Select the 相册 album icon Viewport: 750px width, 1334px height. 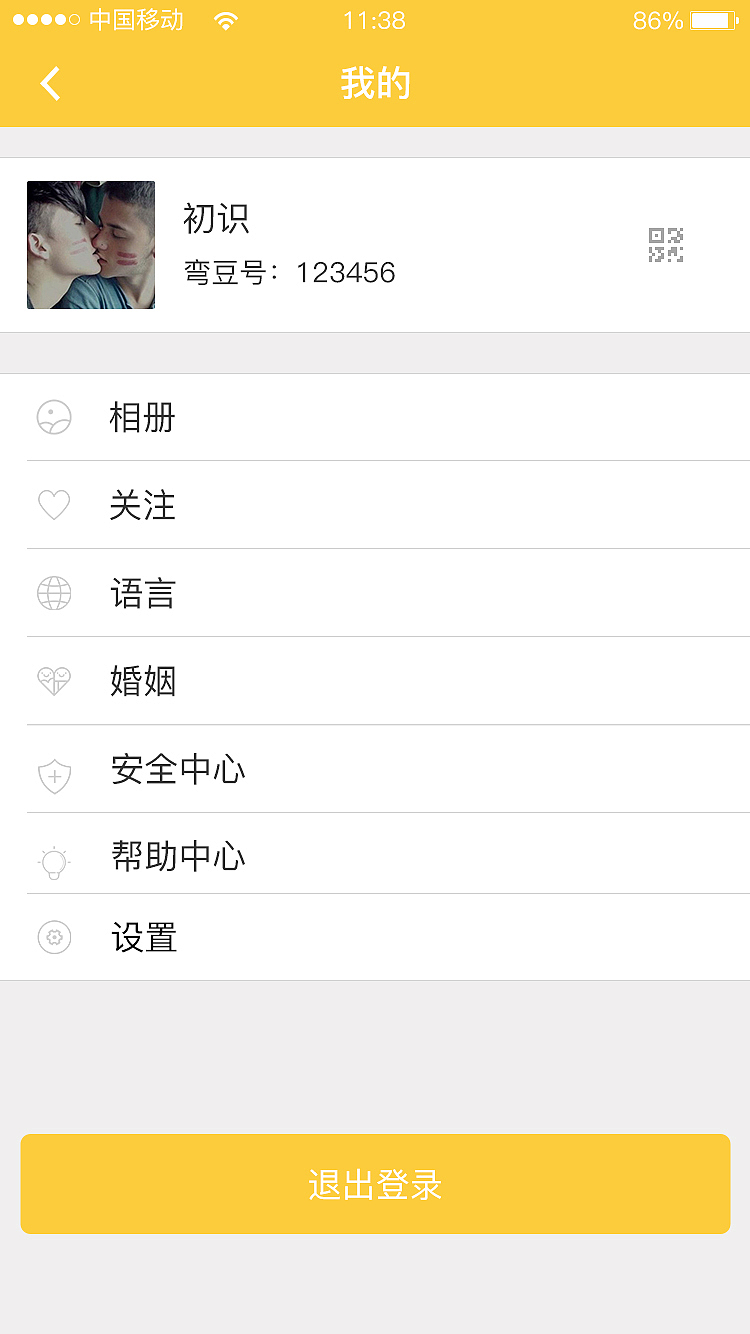point(54,417)
